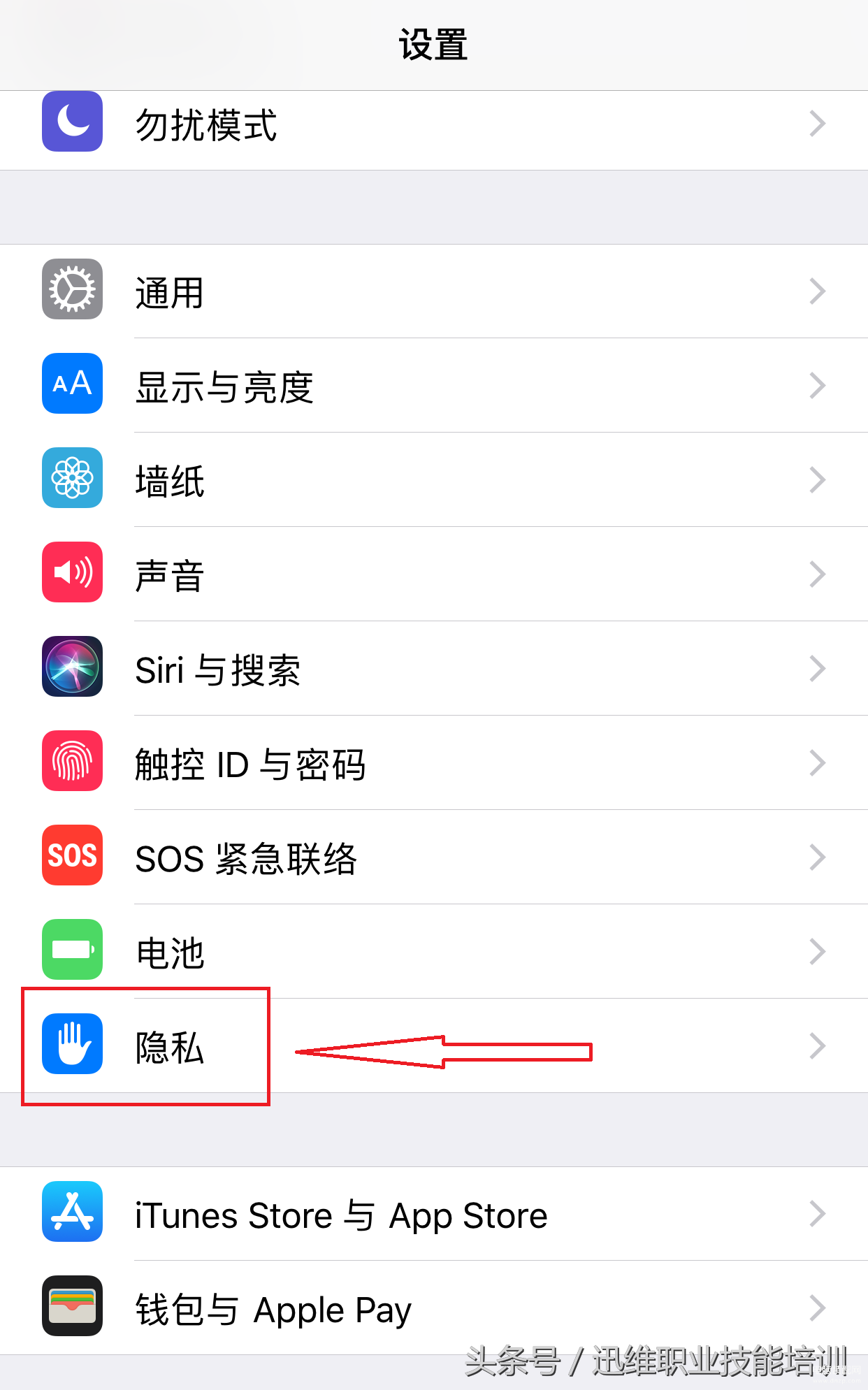
Task: Go to 显示与亮度 settings
Action: tap(434, 386)
